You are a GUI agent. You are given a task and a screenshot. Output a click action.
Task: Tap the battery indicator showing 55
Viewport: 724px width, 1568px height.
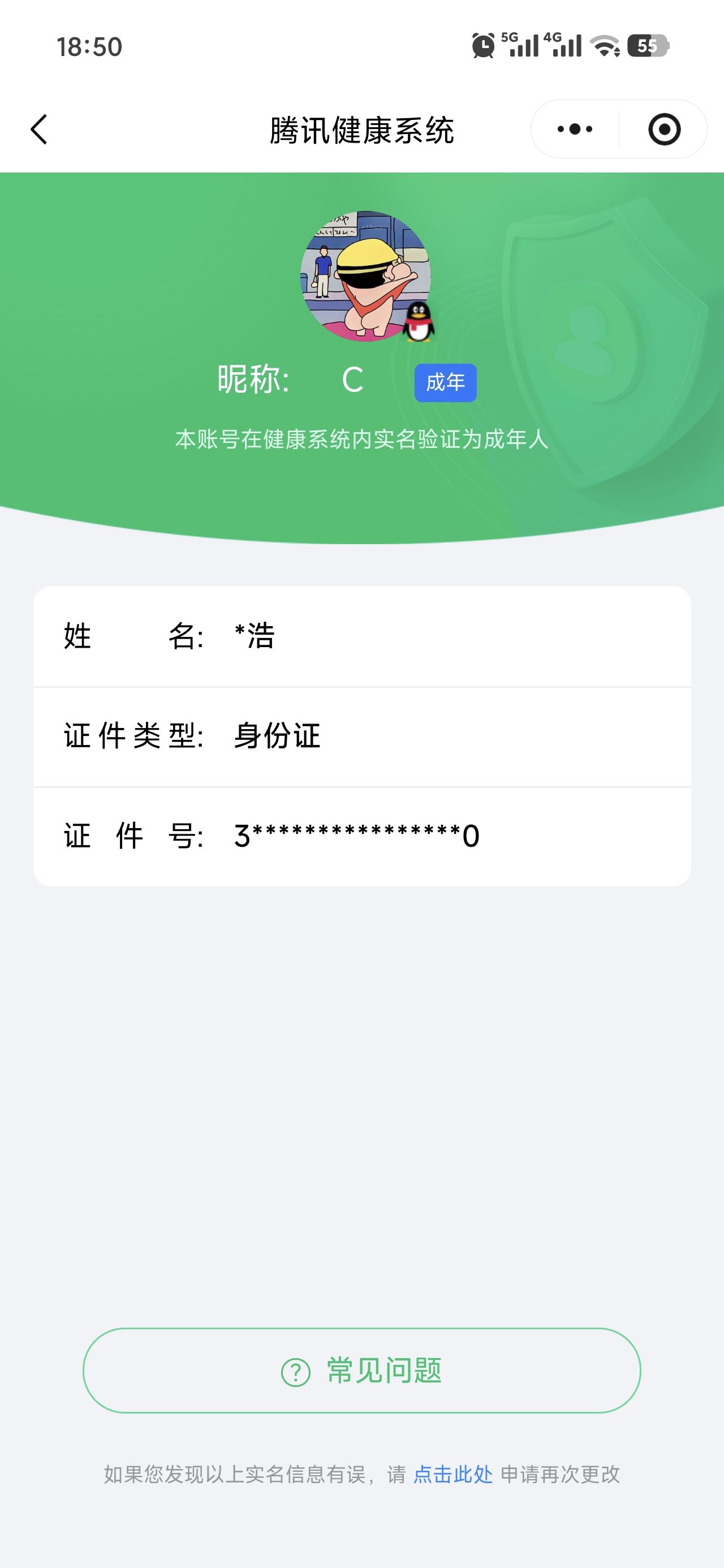(647, 45)
